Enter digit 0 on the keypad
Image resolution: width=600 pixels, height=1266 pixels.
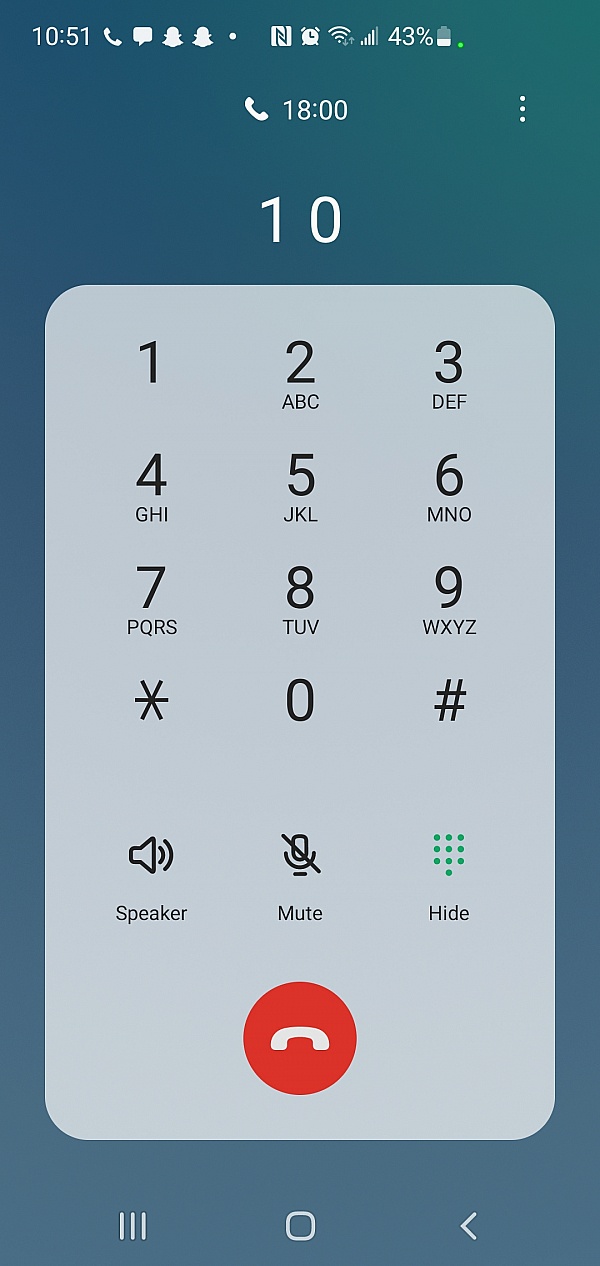pos(300,701)
